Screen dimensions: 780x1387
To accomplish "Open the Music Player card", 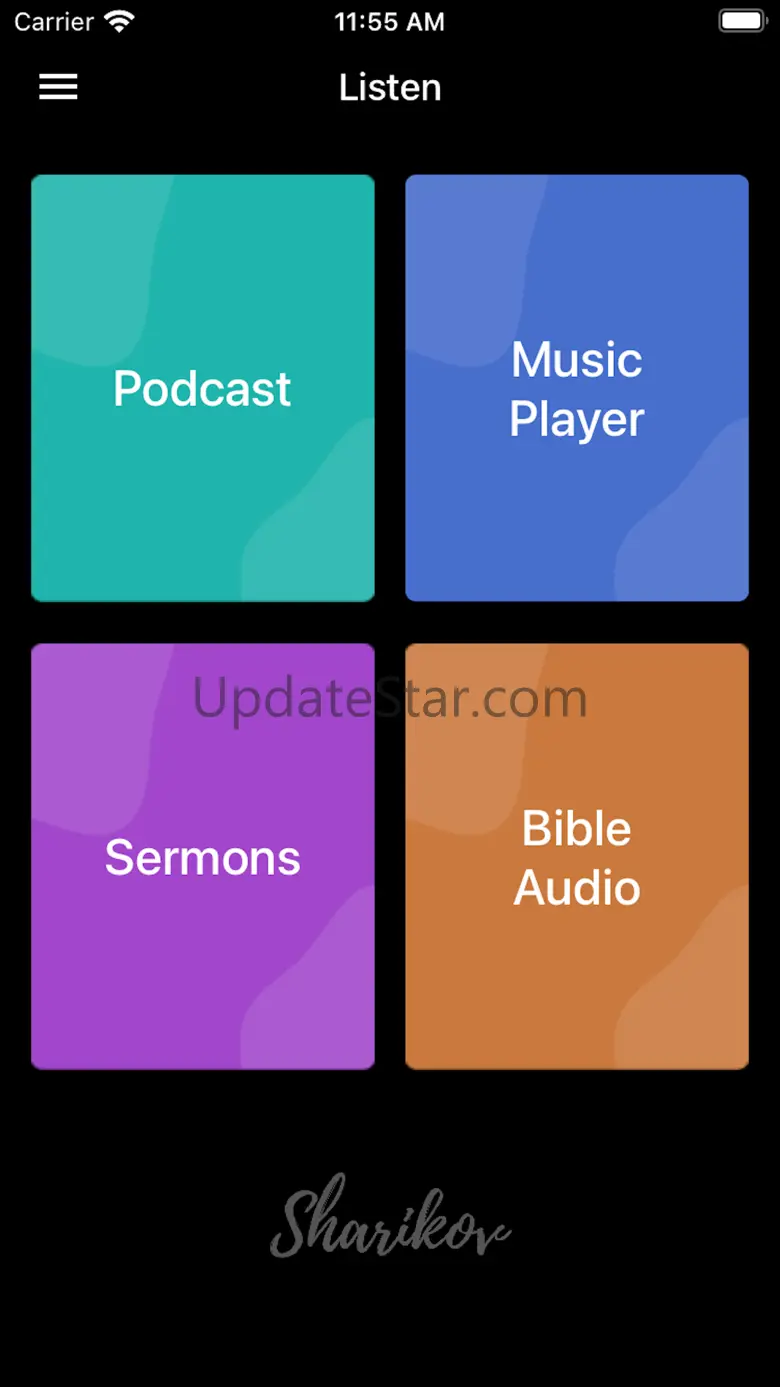I will click(x=577, y=388).
